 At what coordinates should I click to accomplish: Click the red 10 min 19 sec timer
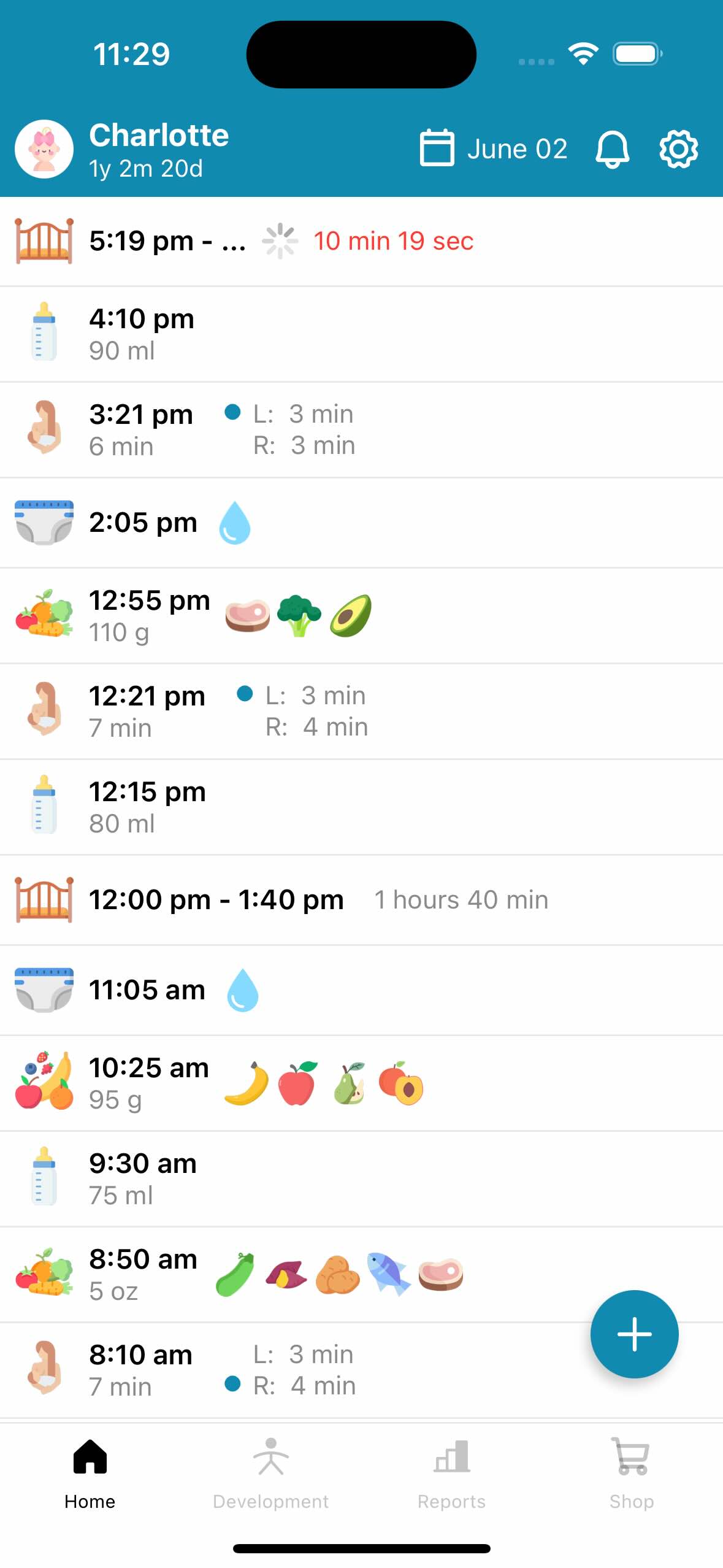click(x=393, y=241)
